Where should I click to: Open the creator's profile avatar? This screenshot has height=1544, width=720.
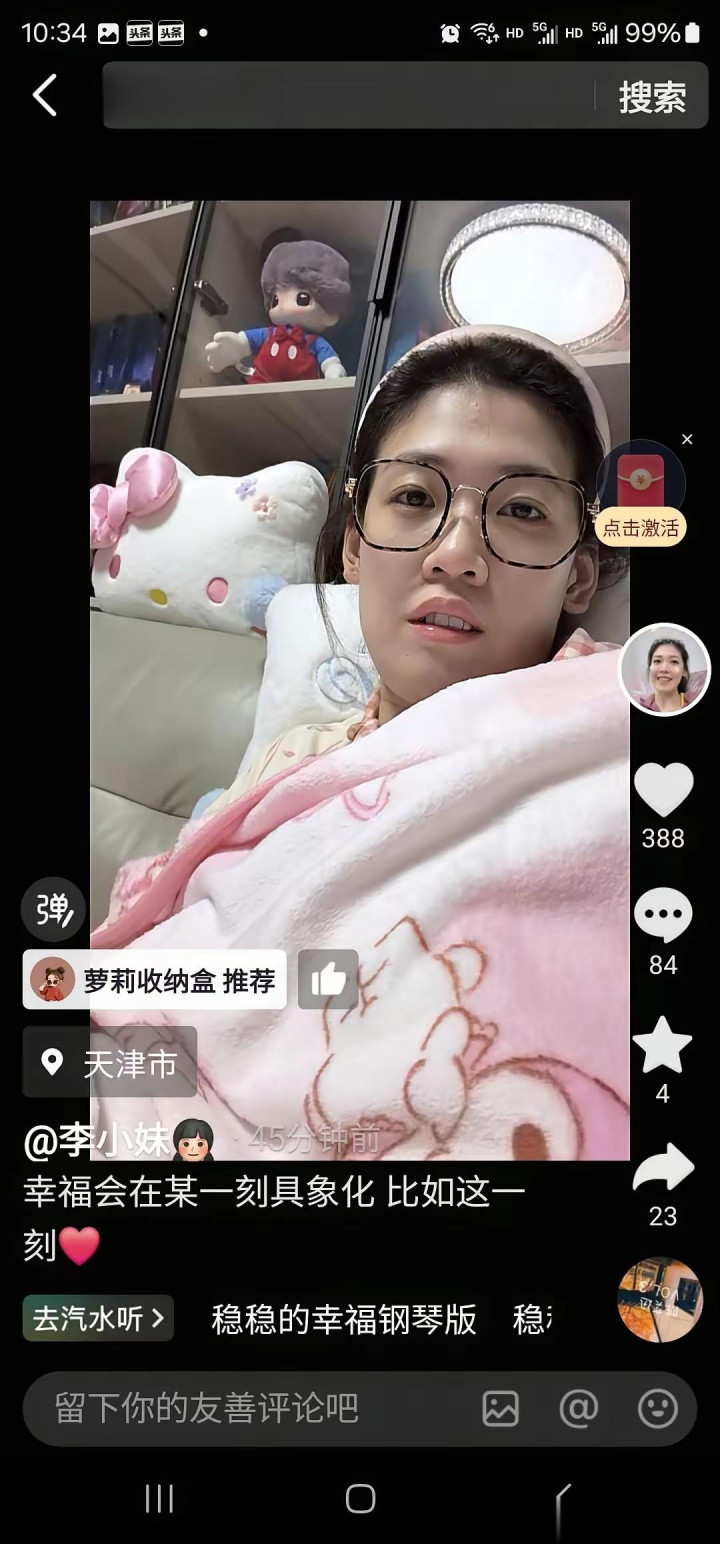click(664, 669)
